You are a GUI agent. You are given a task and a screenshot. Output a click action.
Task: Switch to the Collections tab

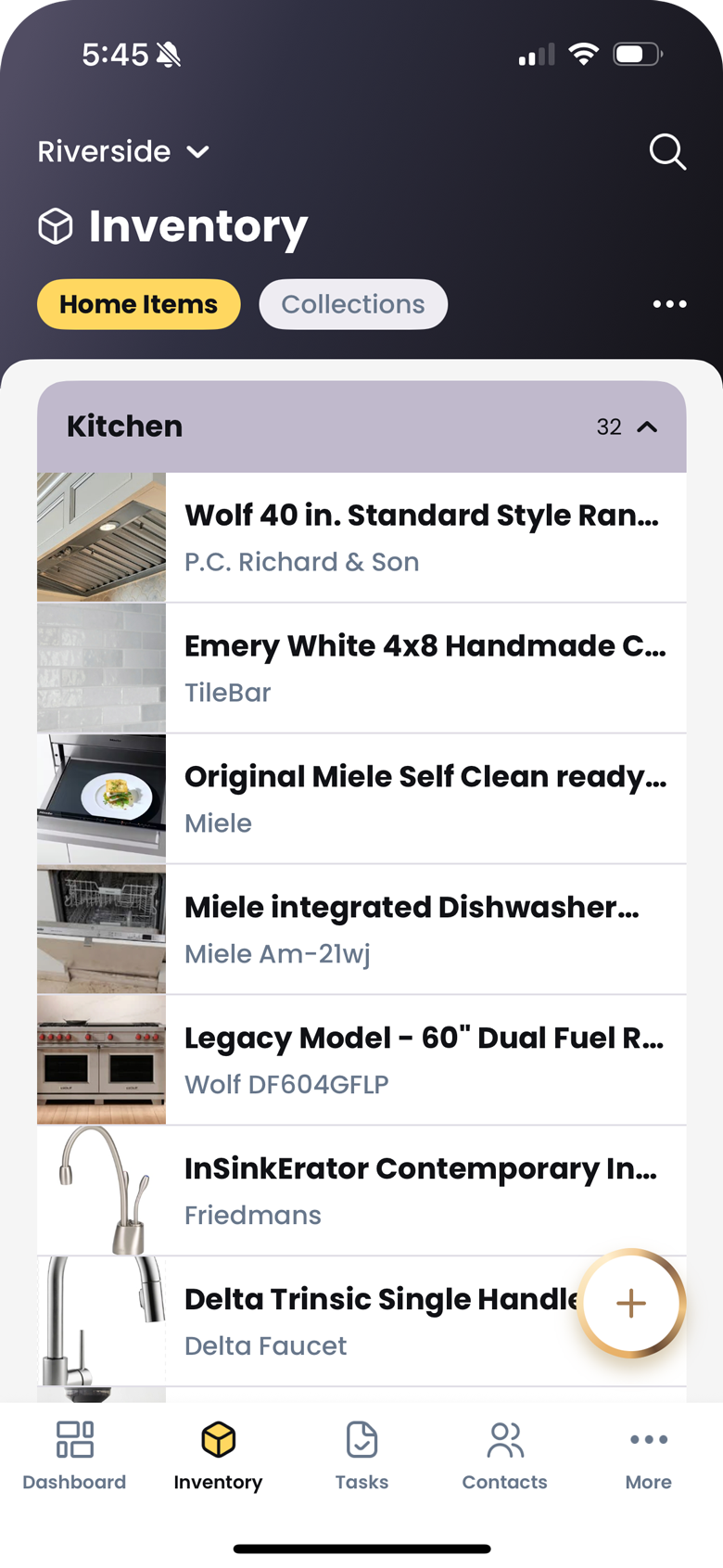pos(353,304)
